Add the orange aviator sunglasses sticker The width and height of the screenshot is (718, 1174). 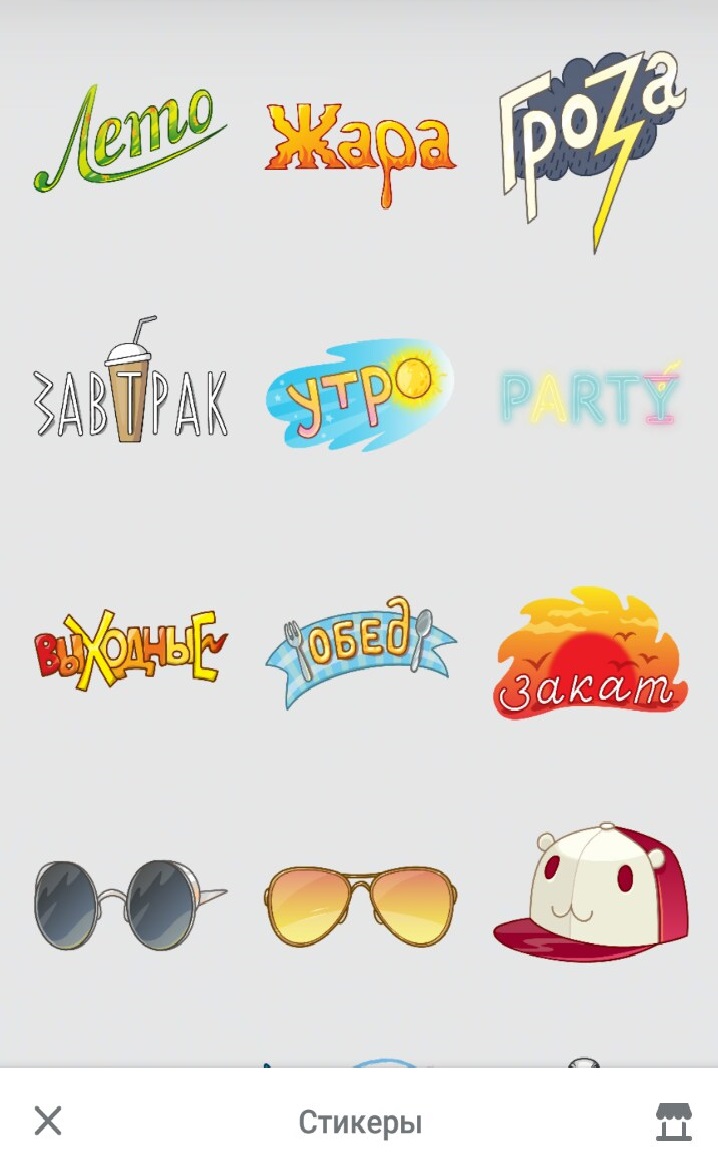point(360,903)
